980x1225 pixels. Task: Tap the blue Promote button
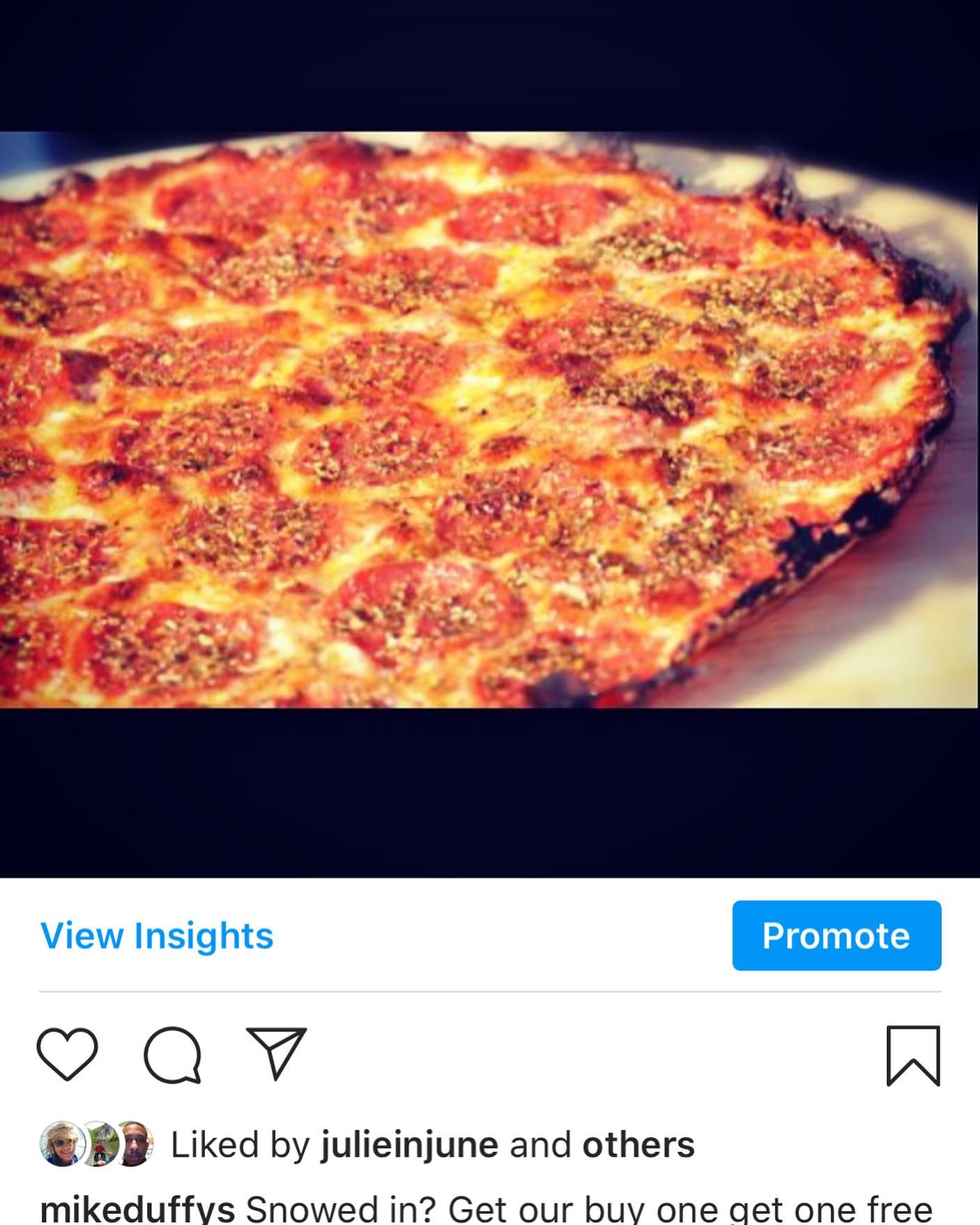pyautogui.click(x=836, y=936)
